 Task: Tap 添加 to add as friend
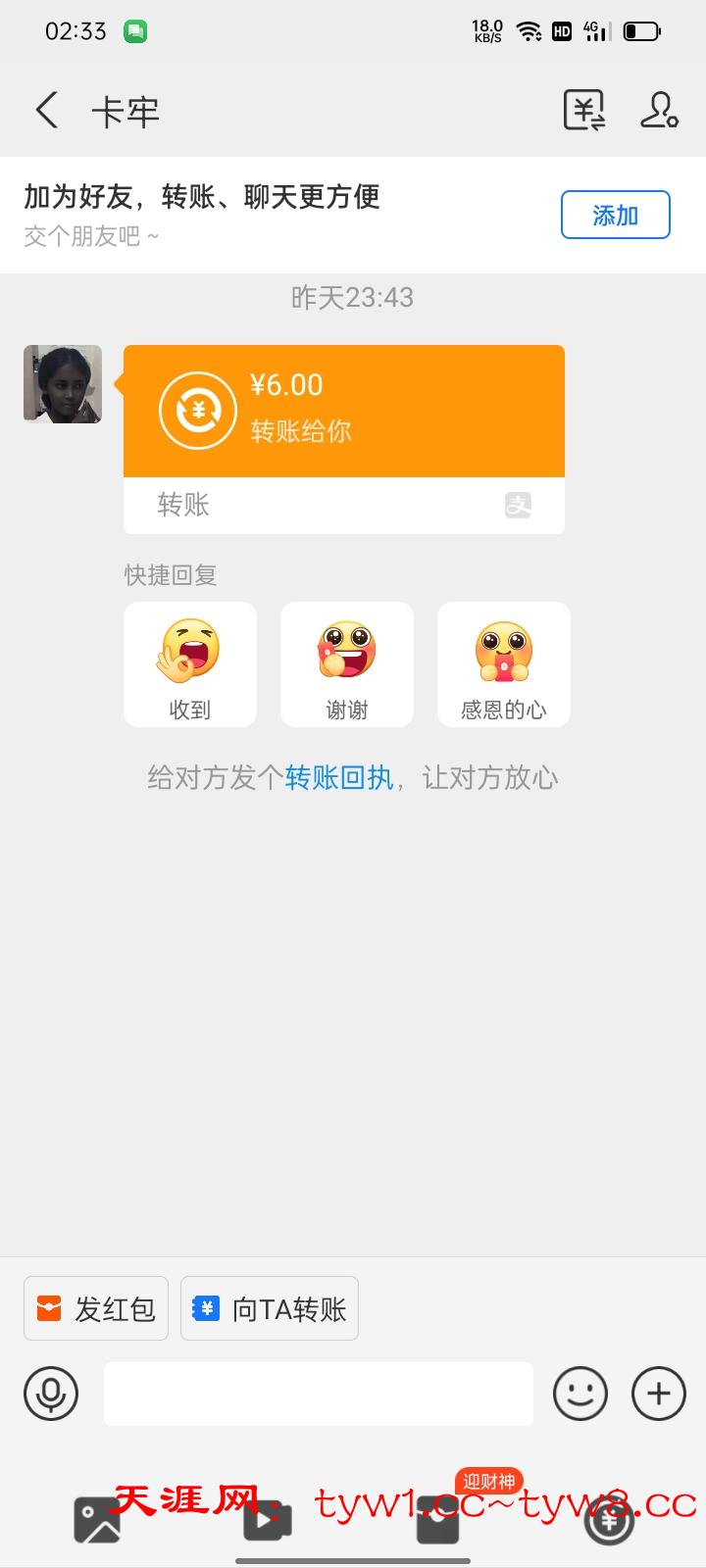pyautogui.click(x=615, y=215)
